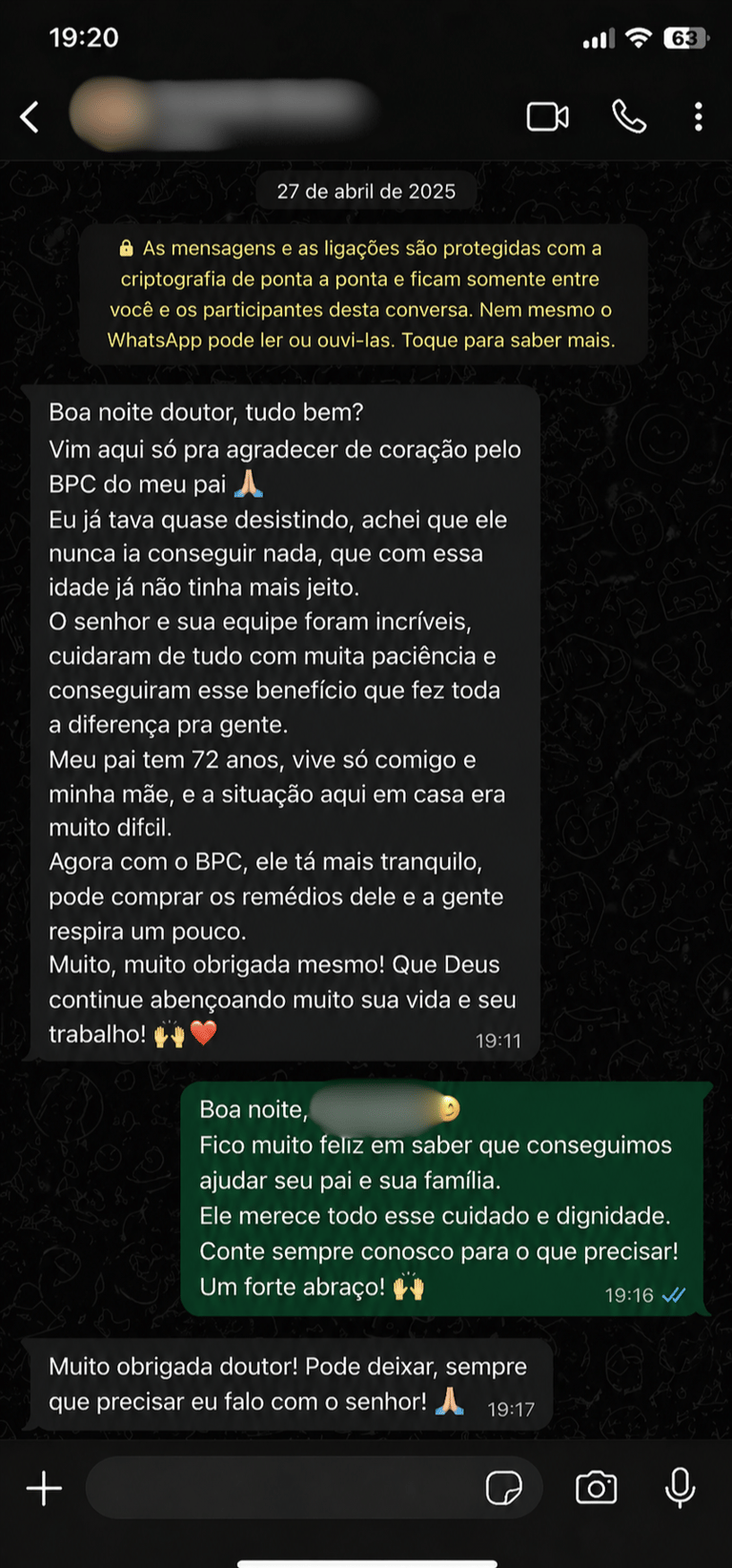Open the plus attachment menu
Viewport: 732px width, 1568px height.
(44, 1488)
